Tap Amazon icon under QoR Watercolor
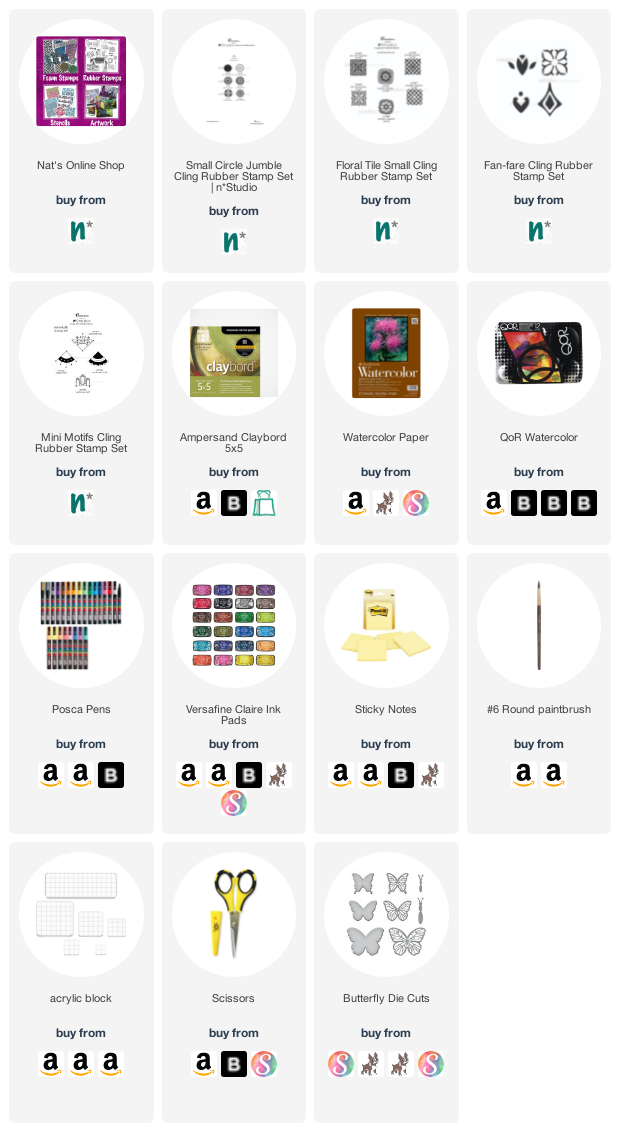The image size is (620, 1144). [x=494, y=503]
